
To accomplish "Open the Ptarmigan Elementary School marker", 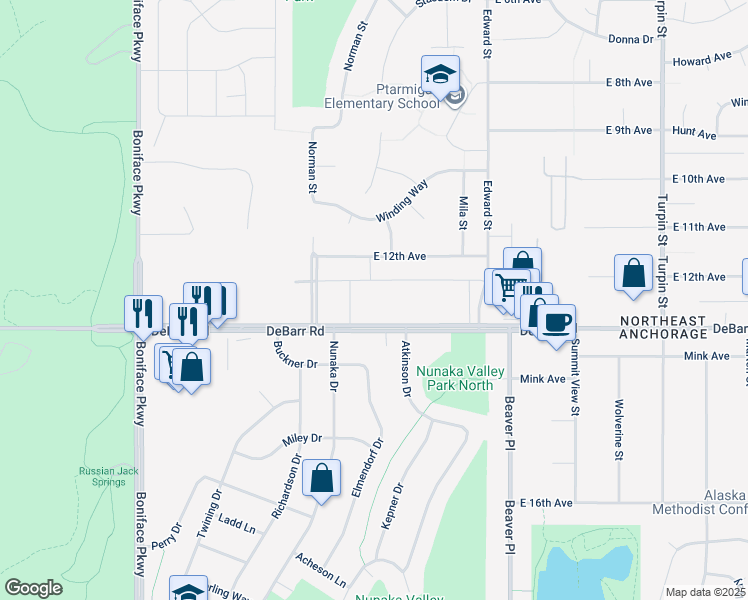I will pos(440,74).
